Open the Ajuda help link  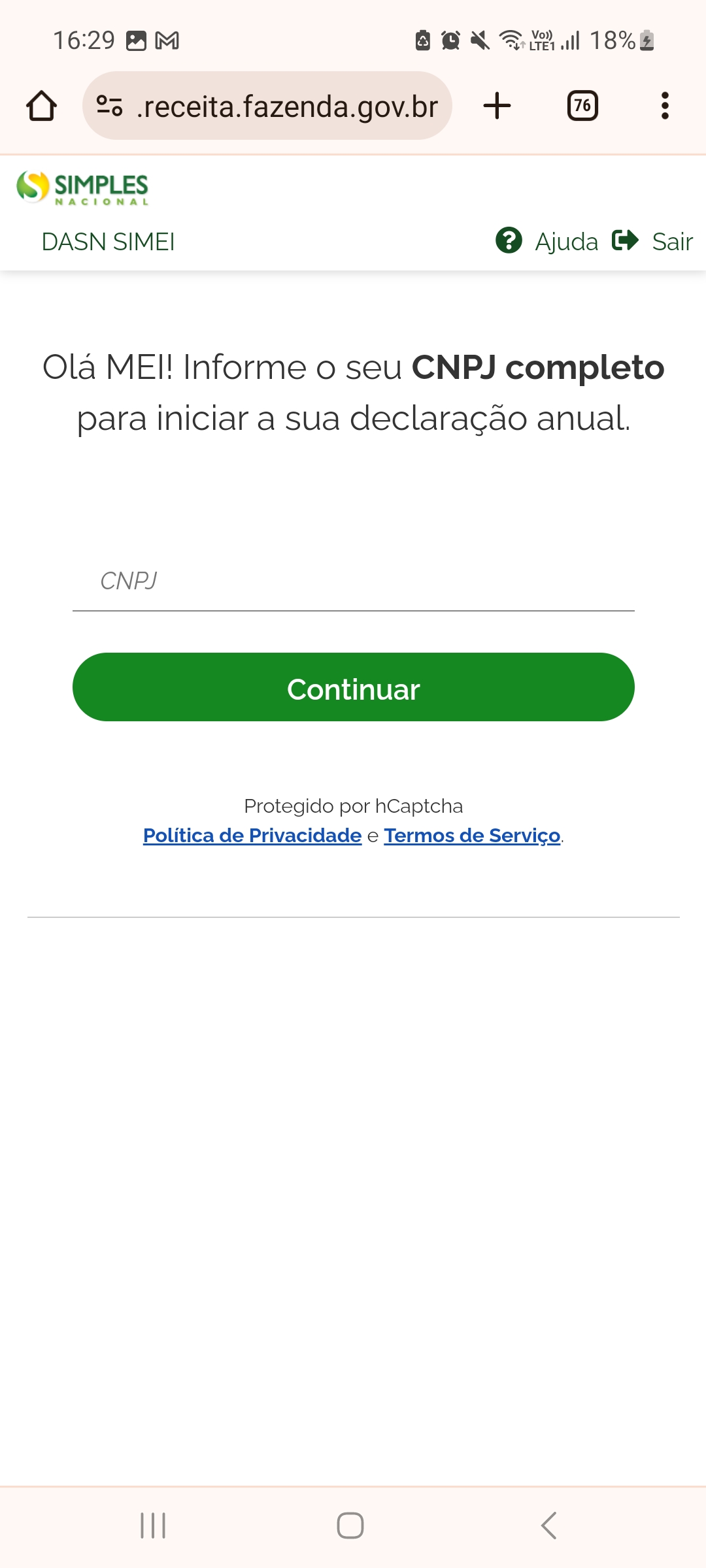tap(546, 241)
